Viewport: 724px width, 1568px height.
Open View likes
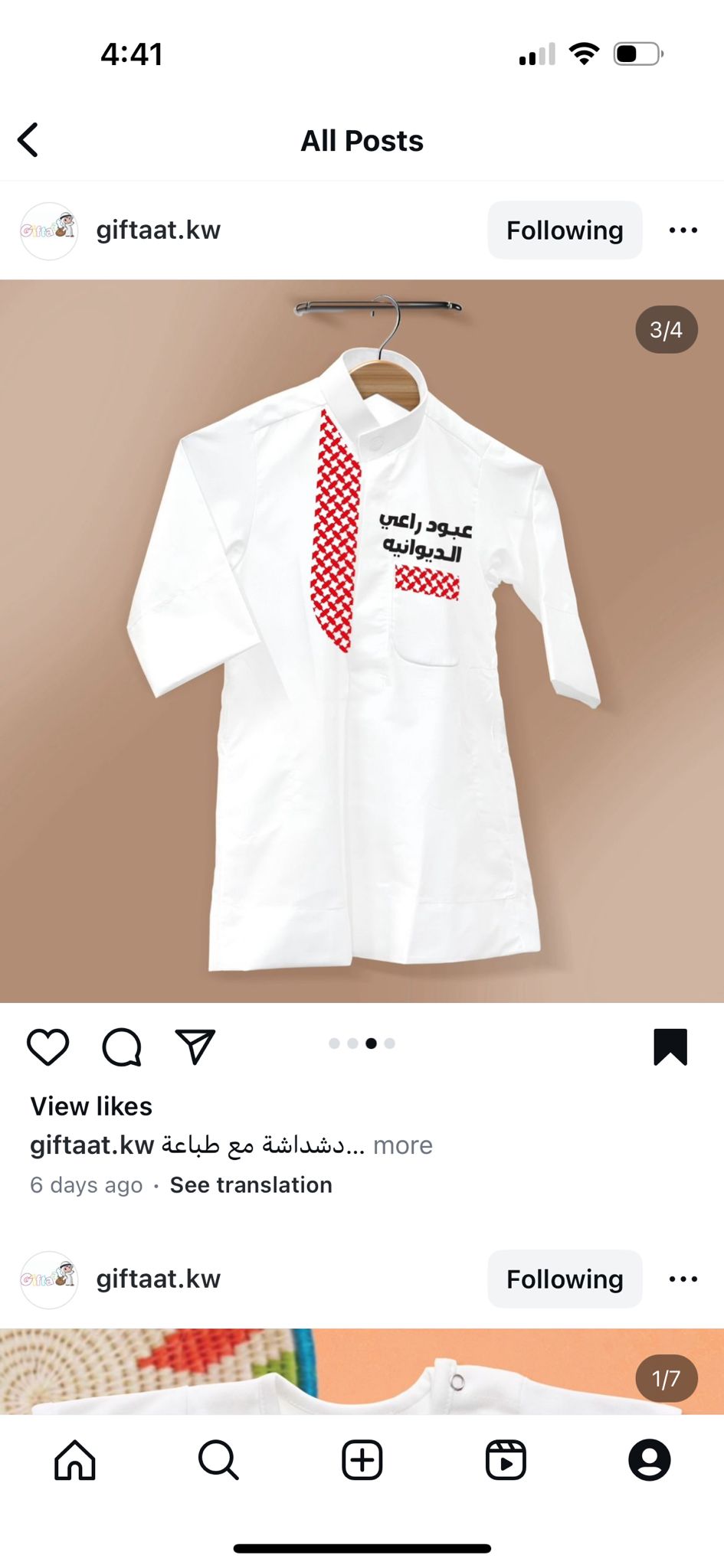pyautogui.click(x=91, y=1106)
